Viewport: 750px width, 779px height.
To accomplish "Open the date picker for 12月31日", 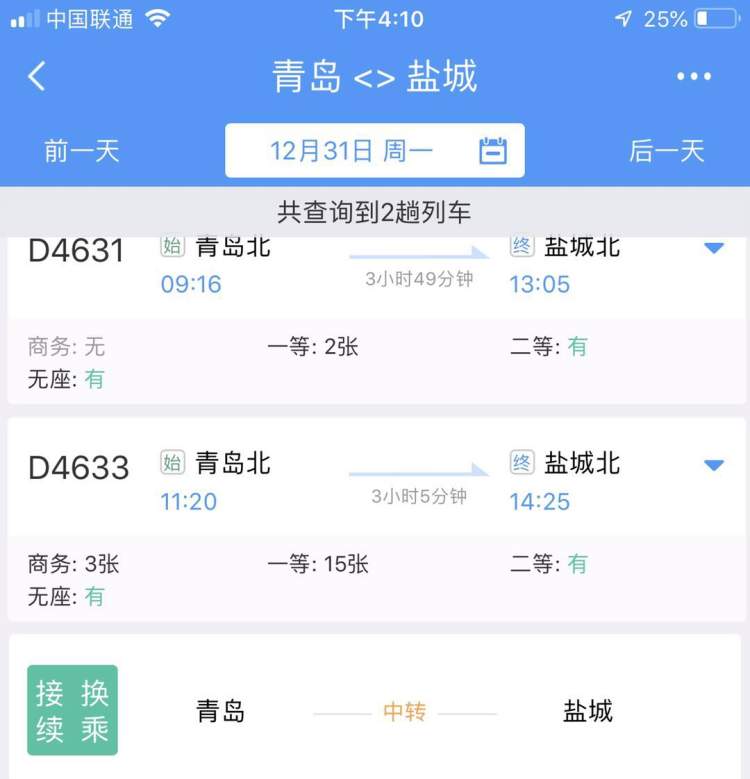I will 374,151.
